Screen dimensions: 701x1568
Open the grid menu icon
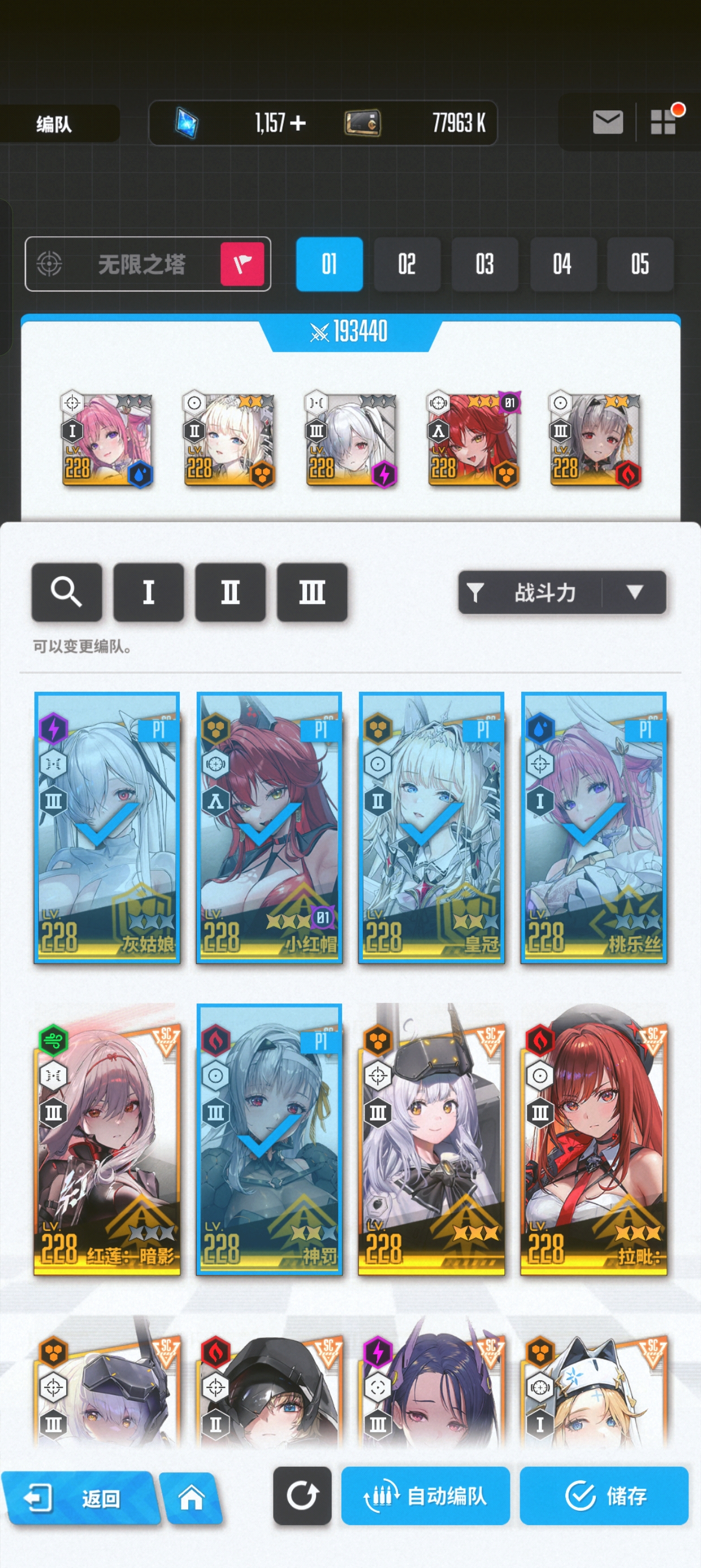[x=663, y=122]
